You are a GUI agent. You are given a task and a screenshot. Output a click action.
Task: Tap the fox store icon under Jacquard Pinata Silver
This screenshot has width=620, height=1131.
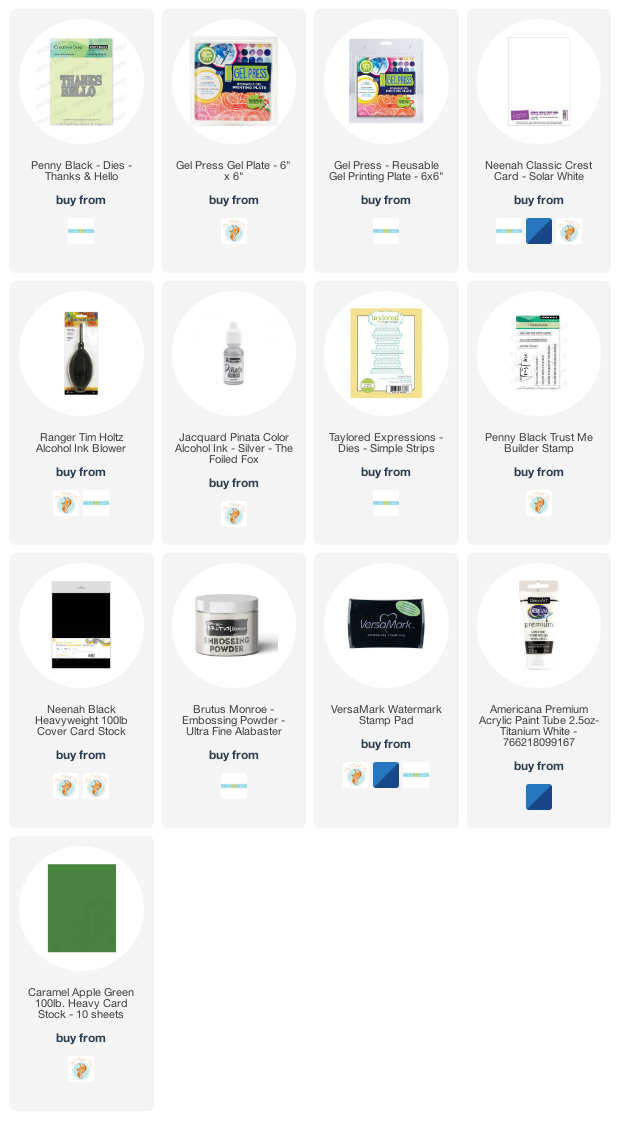click(234, 514)
